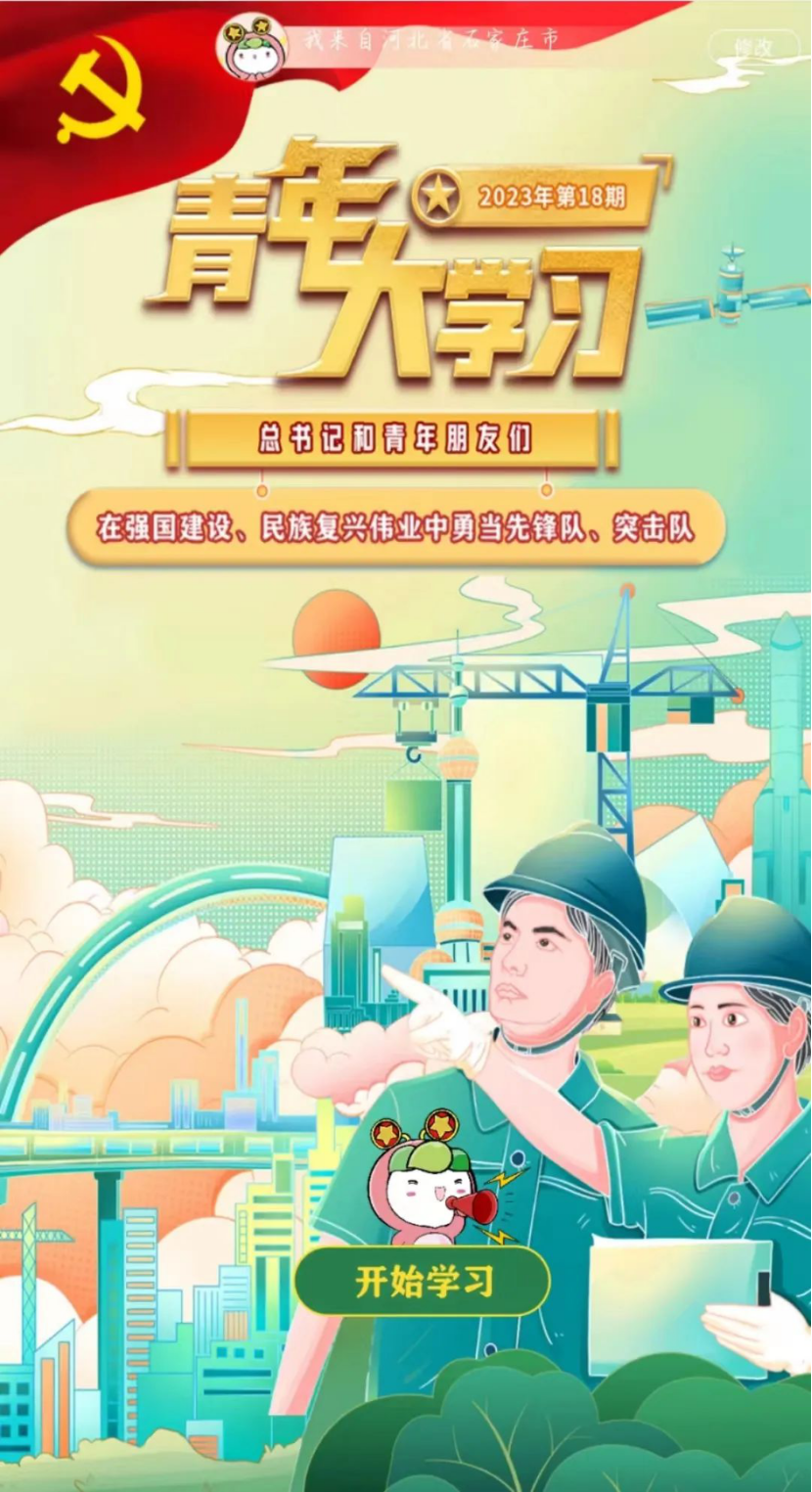This screenshot has width=812, height=1492.
Task: Tap the 开始学习 button
Action: point(423,1281)
